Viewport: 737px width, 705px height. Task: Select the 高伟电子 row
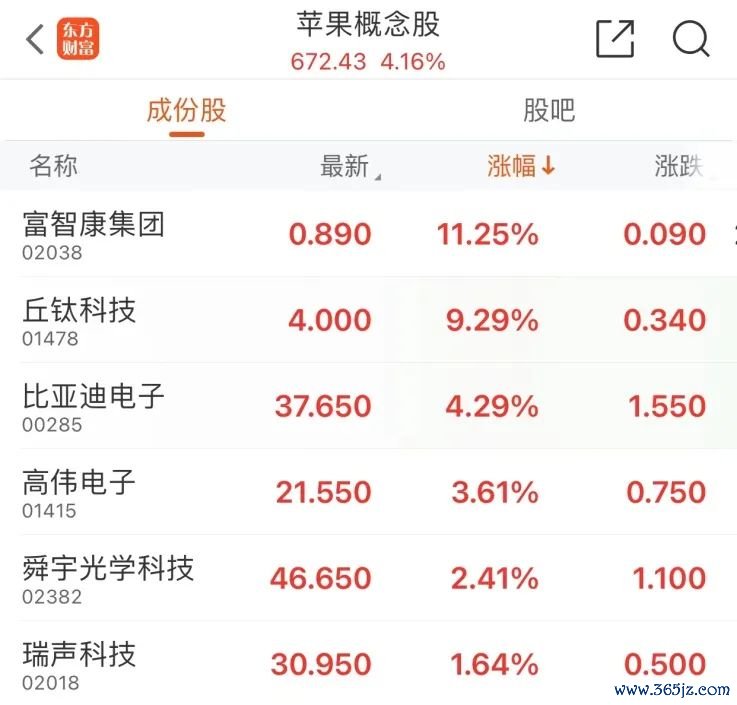[x=80, y=492]
